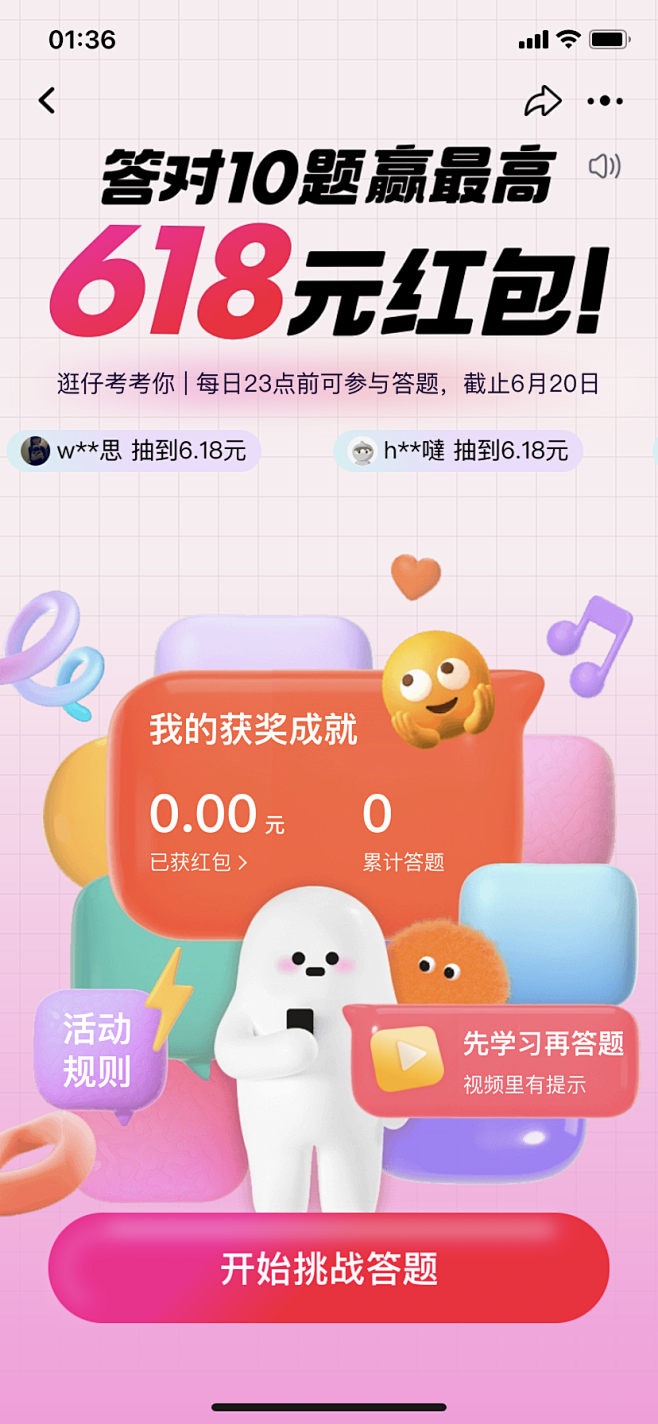Mute the page sound via speaker icon
658x1424 pixels.
coord(604,166)
